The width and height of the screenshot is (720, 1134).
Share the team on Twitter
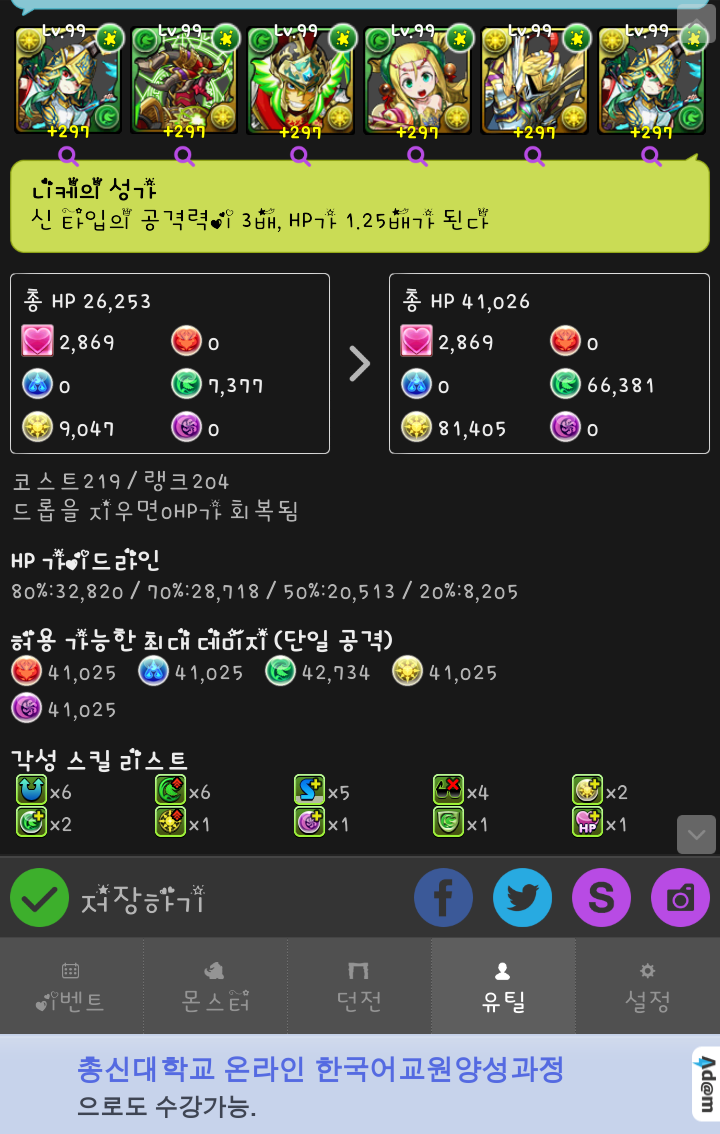[522, 898]
